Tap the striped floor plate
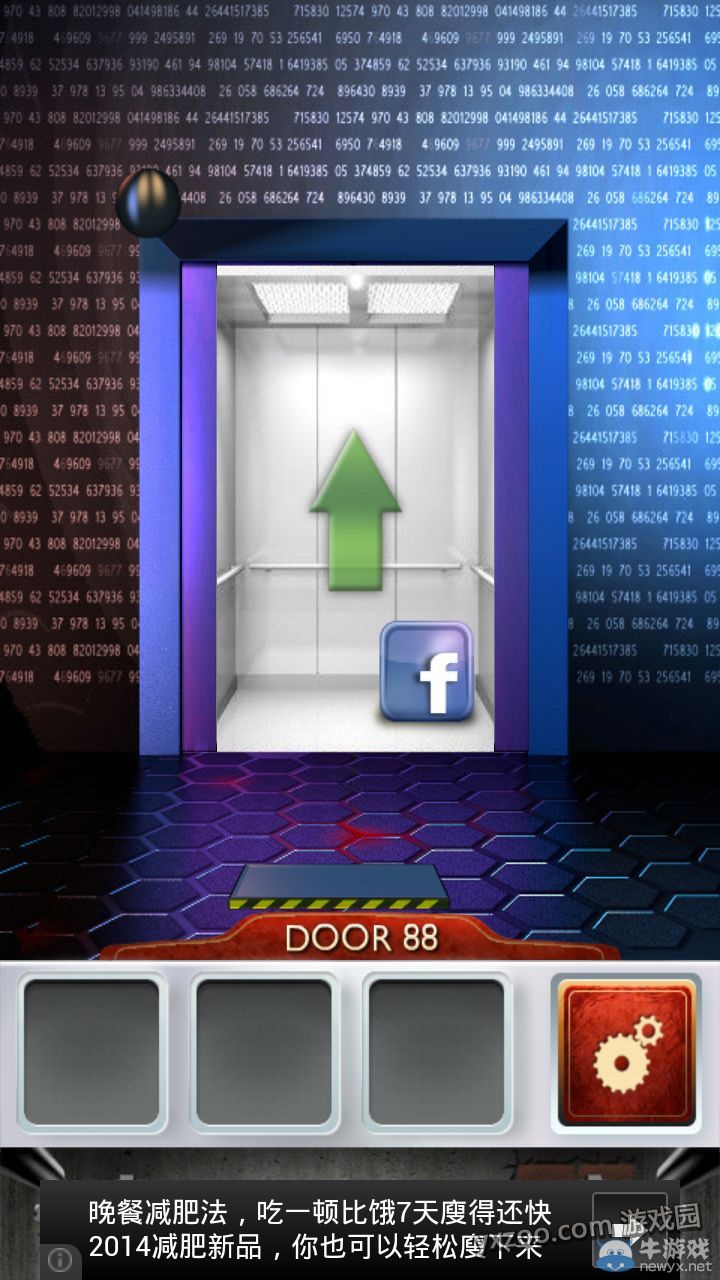This screenshot has height=1280, width=720. tap(340, 887)
